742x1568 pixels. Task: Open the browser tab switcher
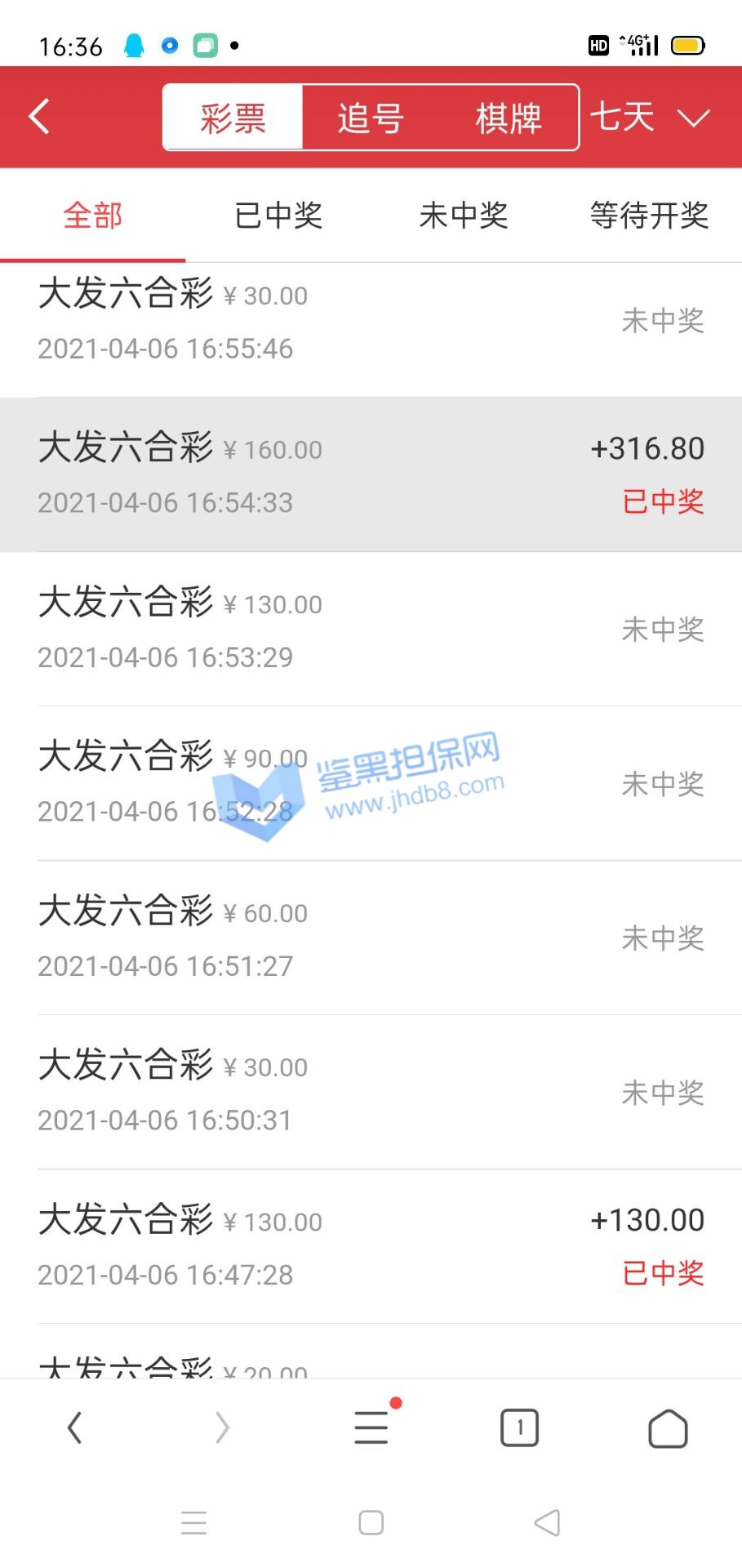[519, 1428]
